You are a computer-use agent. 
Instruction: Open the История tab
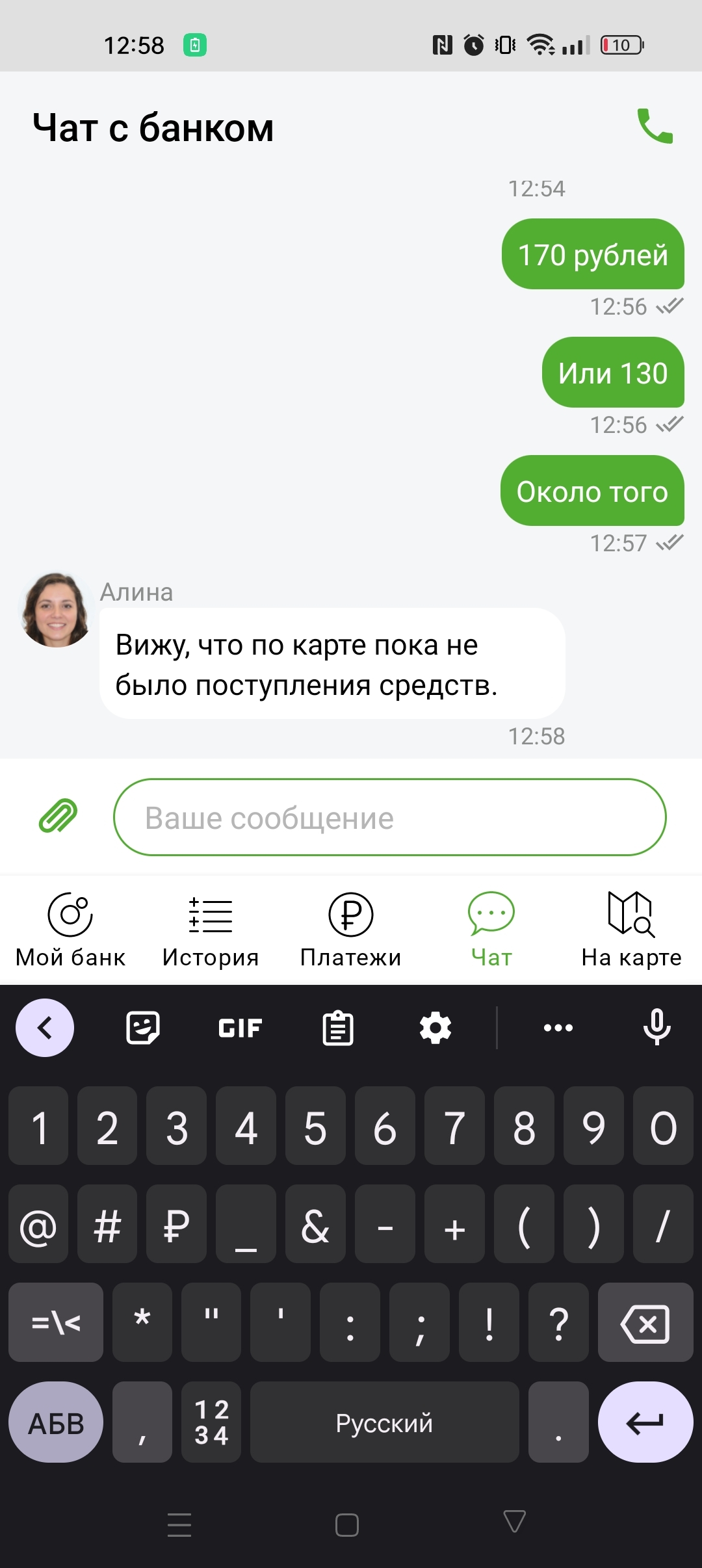(211, 930)
